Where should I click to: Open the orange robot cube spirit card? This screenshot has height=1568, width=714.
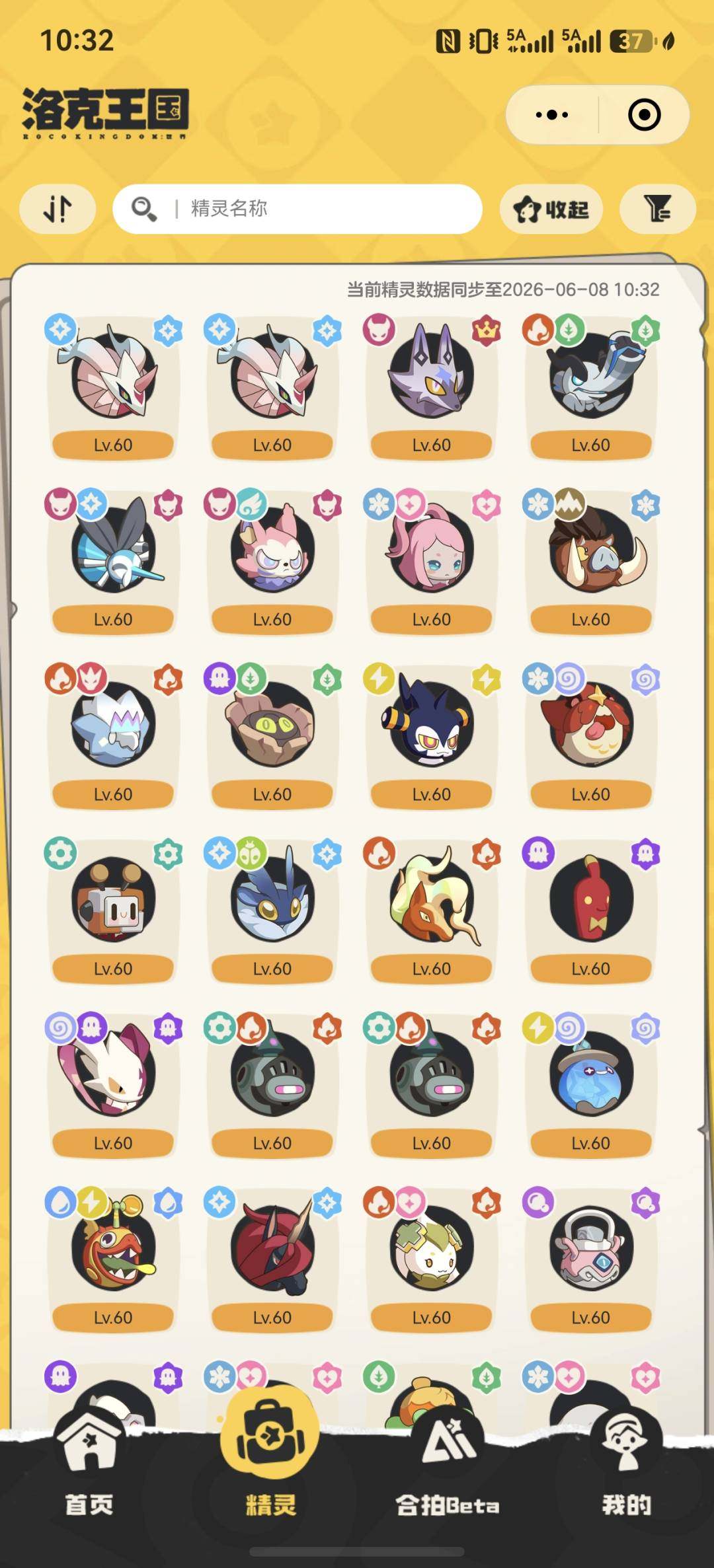click(x=113, y=911)
